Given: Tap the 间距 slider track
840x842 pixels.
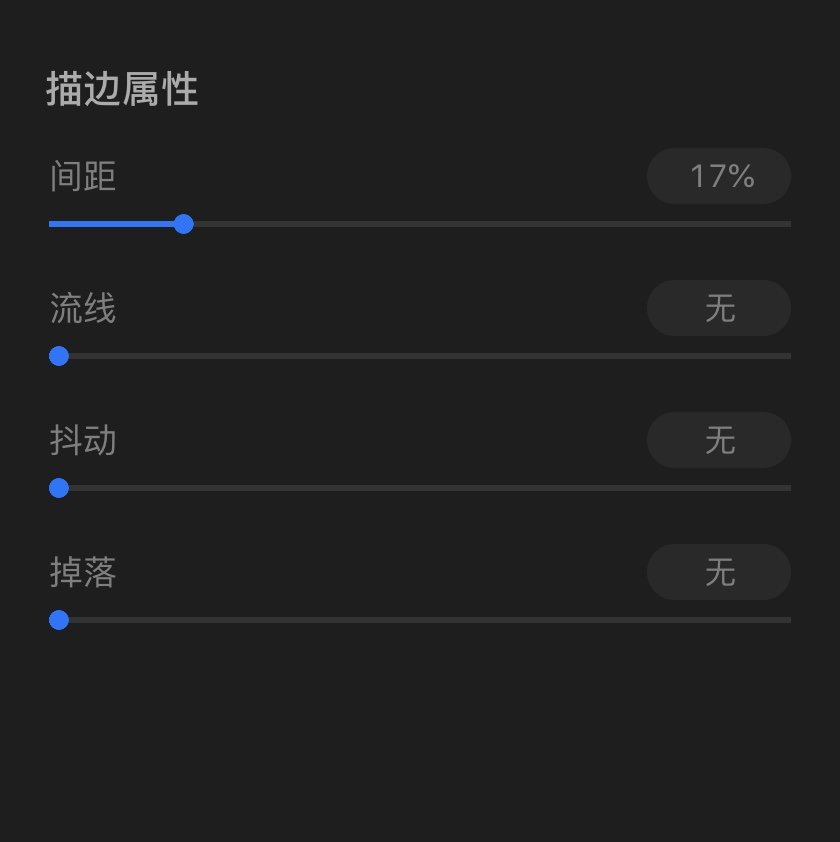Looking at the screenshot, I should [420, 224].
